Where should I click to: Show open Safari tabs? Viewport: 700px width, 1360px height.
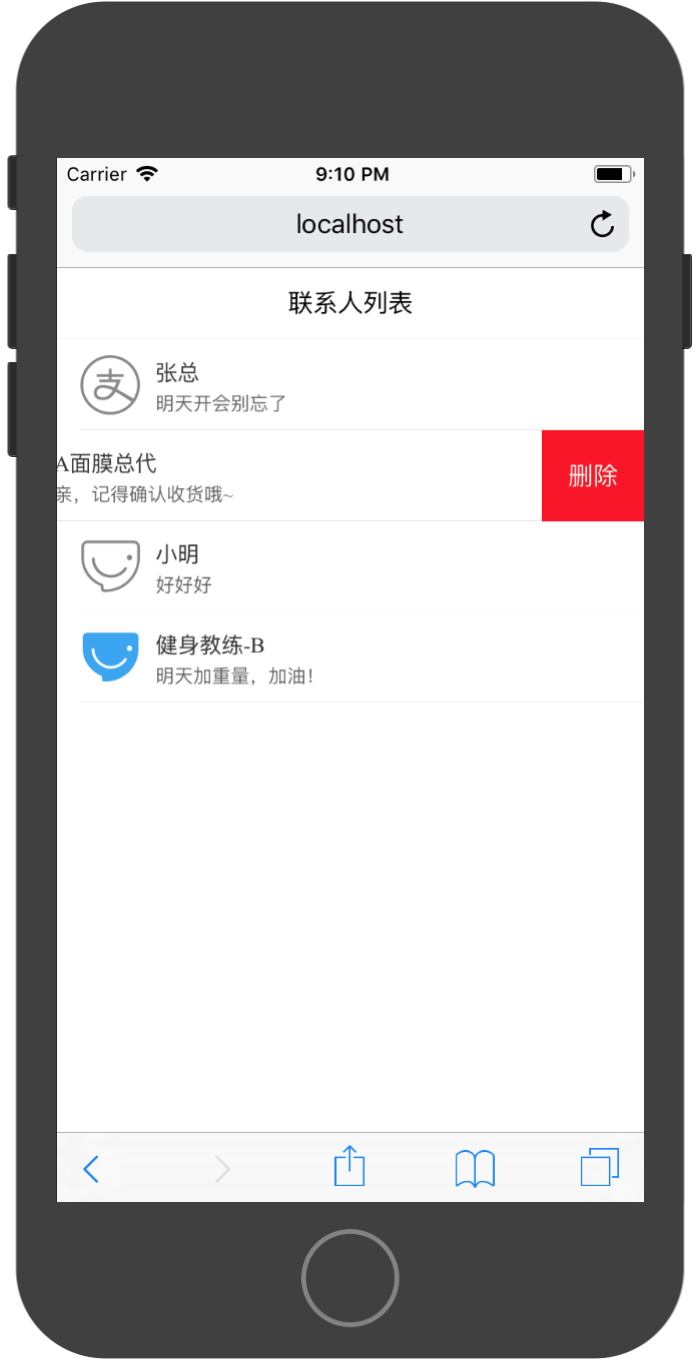point(600,1167)
